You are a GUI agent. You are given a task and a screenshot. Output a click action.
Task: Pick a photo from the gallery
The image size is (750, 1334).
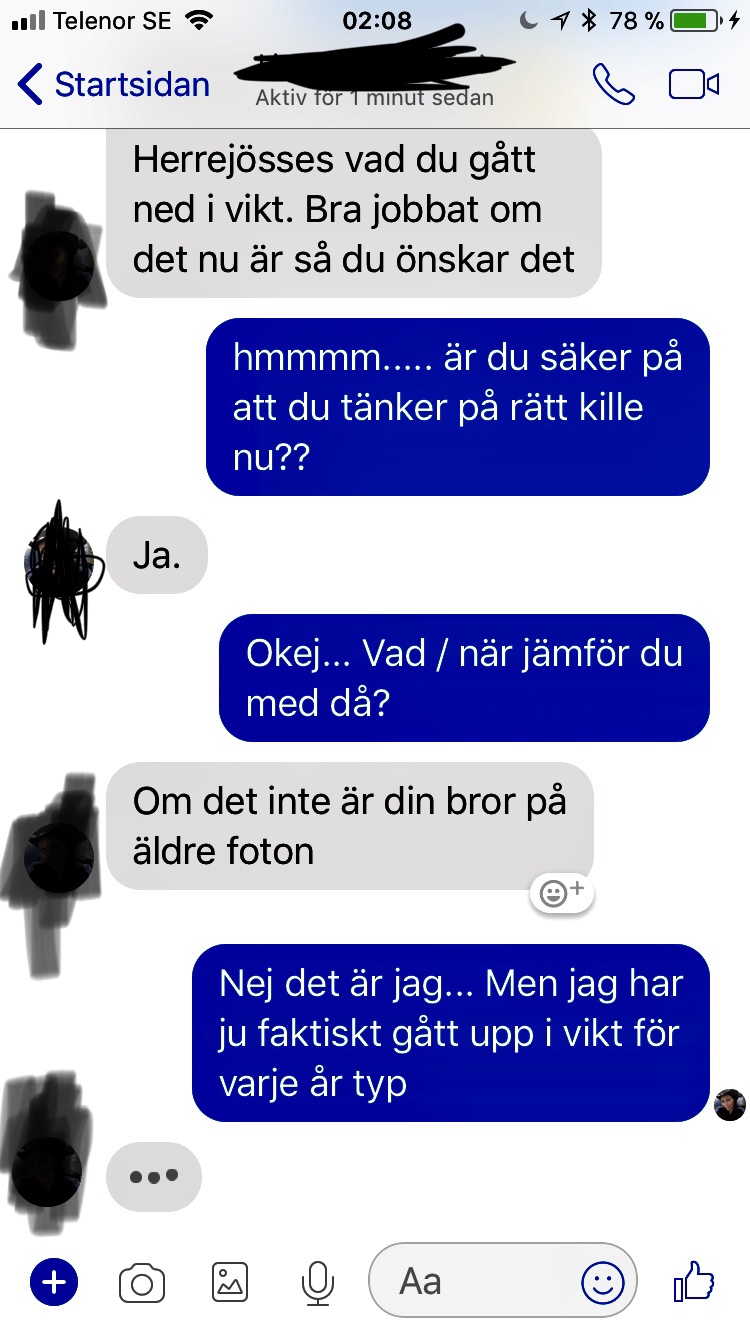[230, 1281]
